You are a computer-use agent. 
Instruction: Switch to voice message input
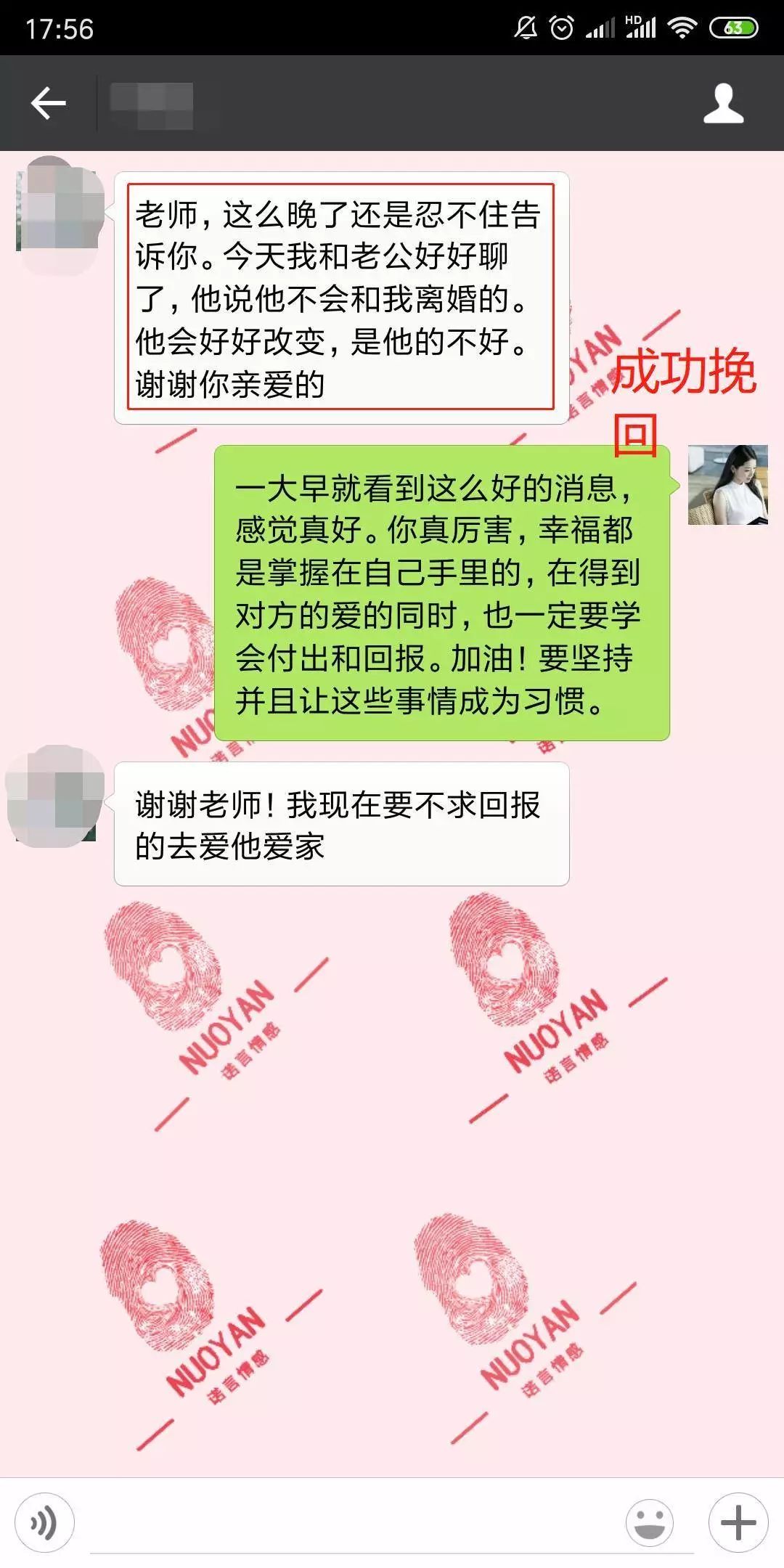pyautogui.click(x=44, y=1522)
